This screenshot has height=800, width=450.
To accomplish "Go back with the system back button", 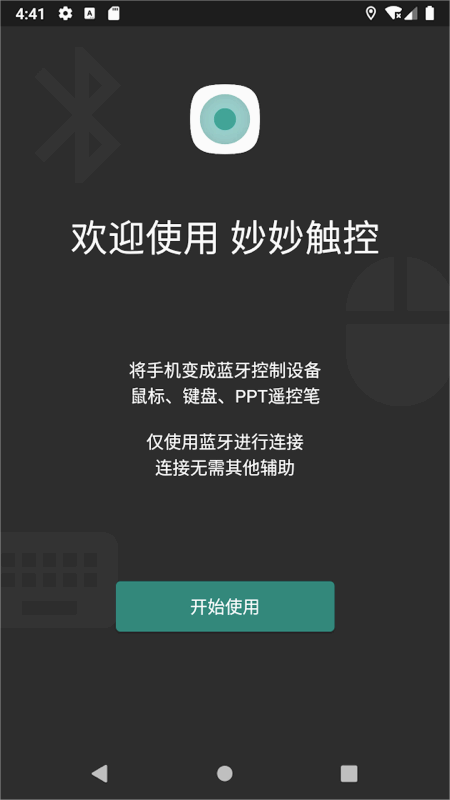I will (99, 773).
